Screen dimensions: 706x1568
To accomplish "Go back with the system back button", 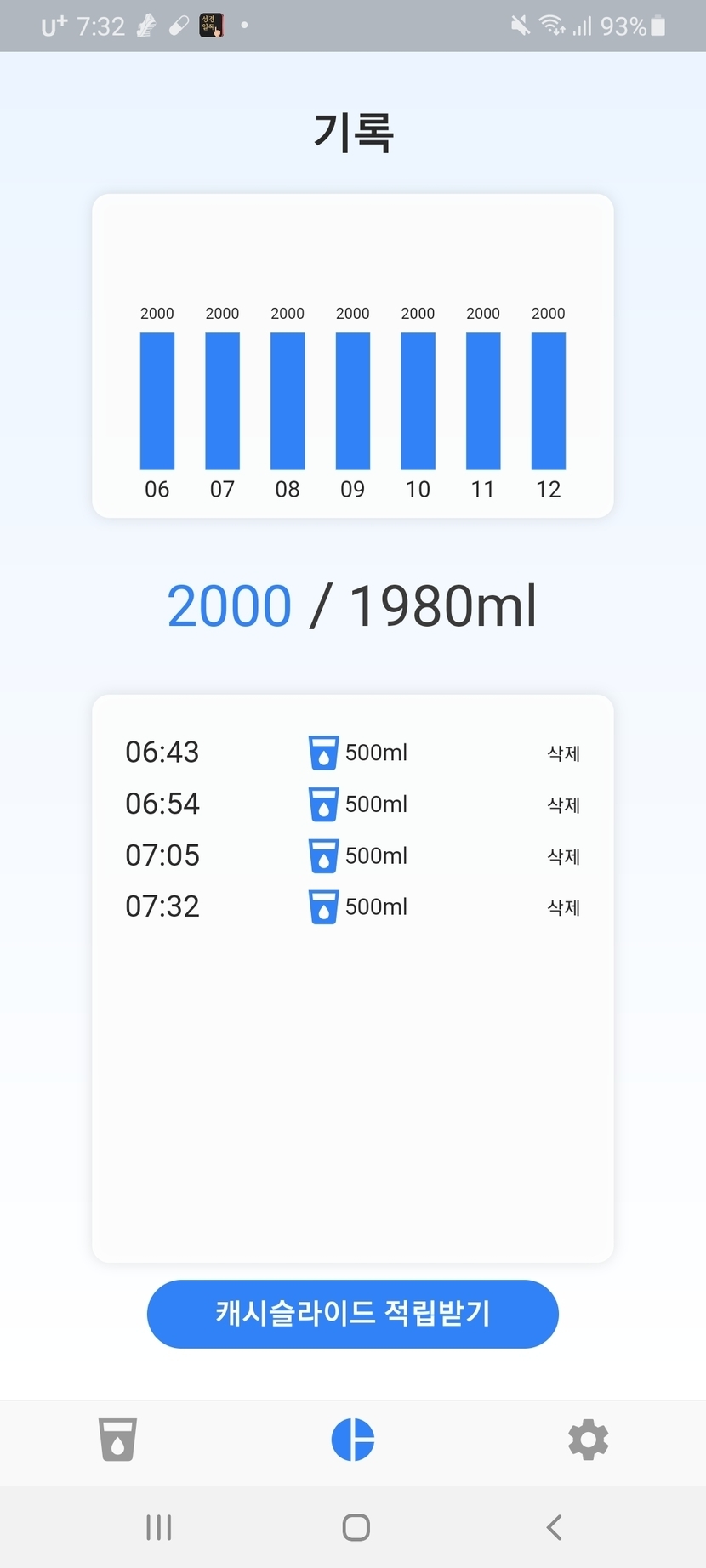I will click(554, 1527).
